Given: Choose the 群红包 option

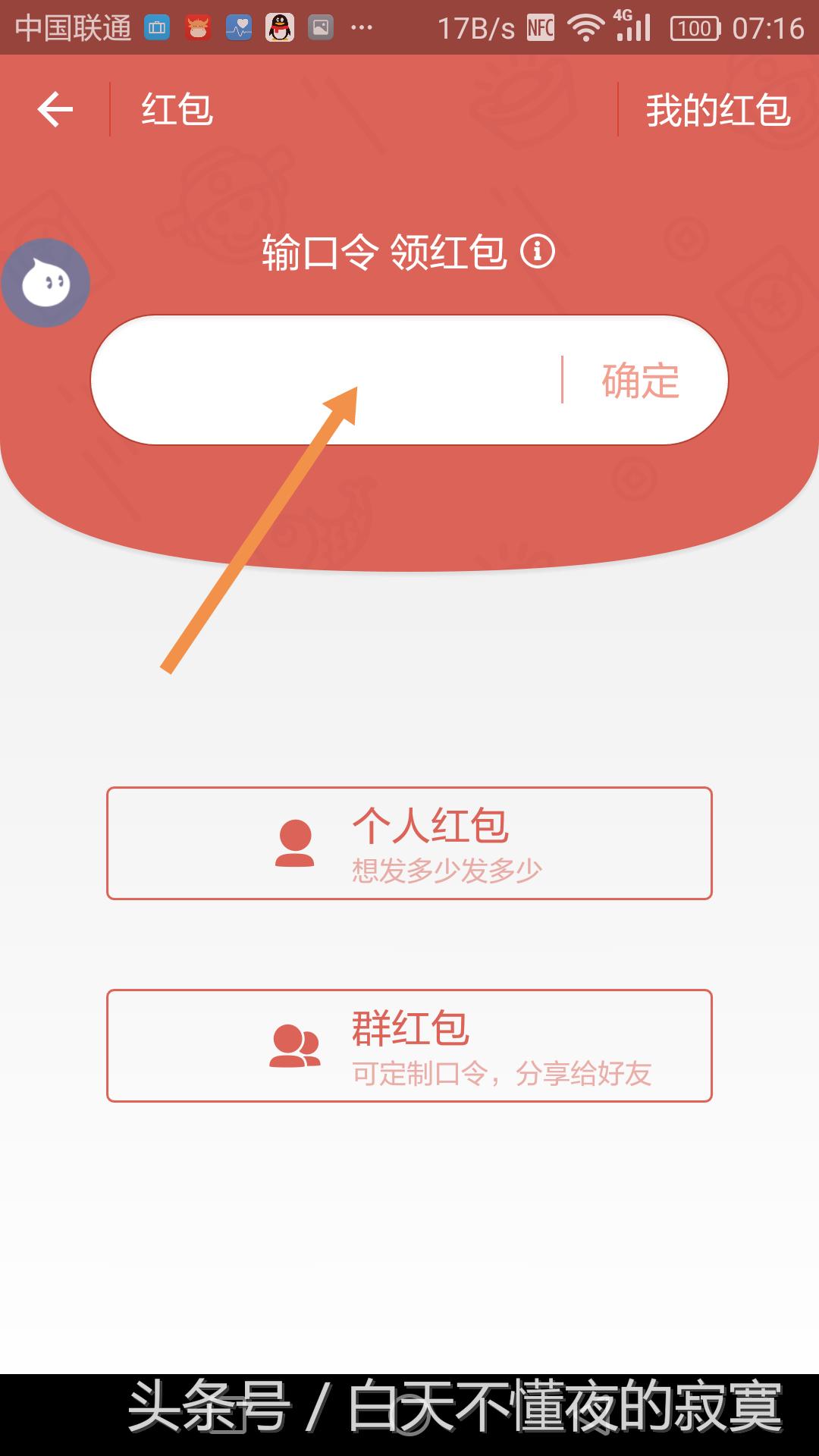Looking at the screenshot, I should tap(409, 1045).
